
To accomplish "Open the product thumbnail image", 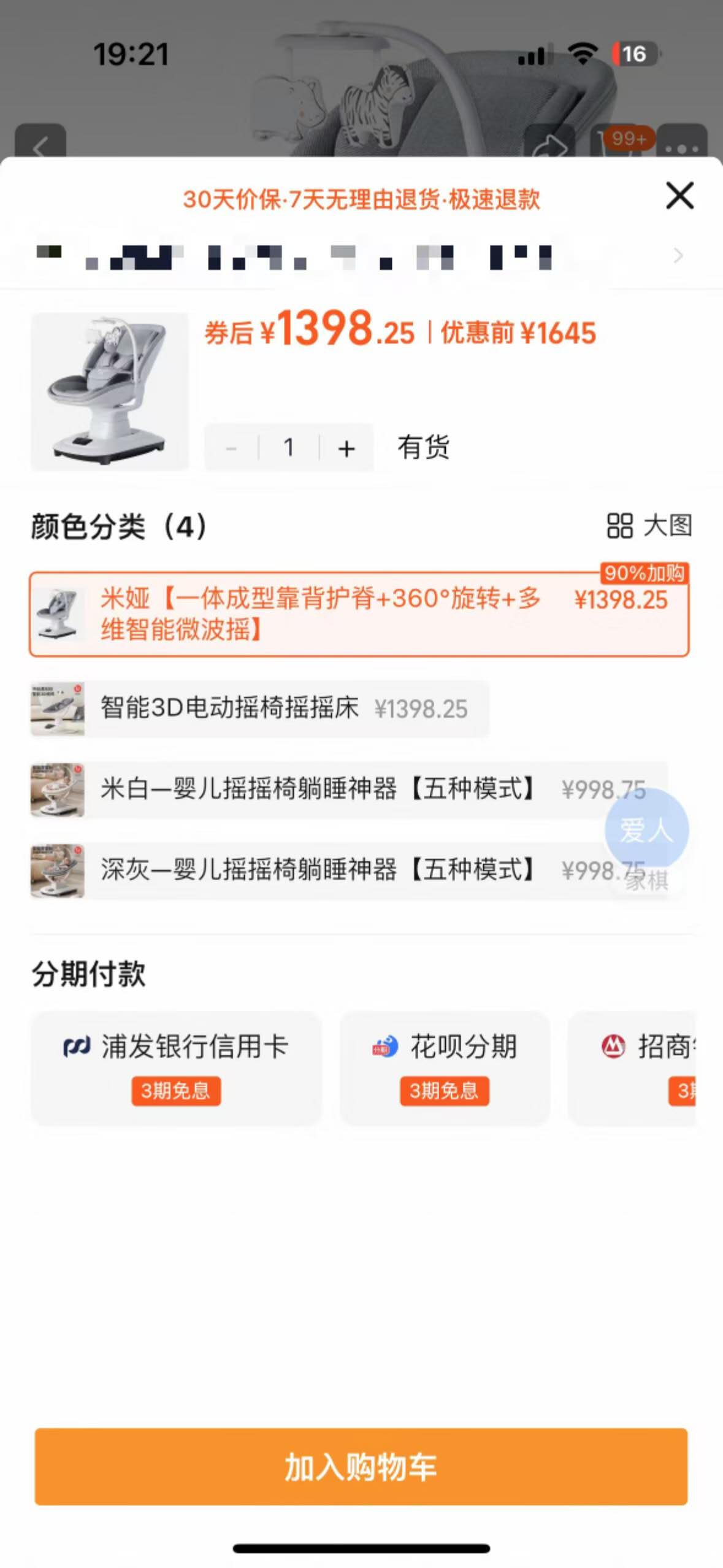I will (x=110, y=391).
